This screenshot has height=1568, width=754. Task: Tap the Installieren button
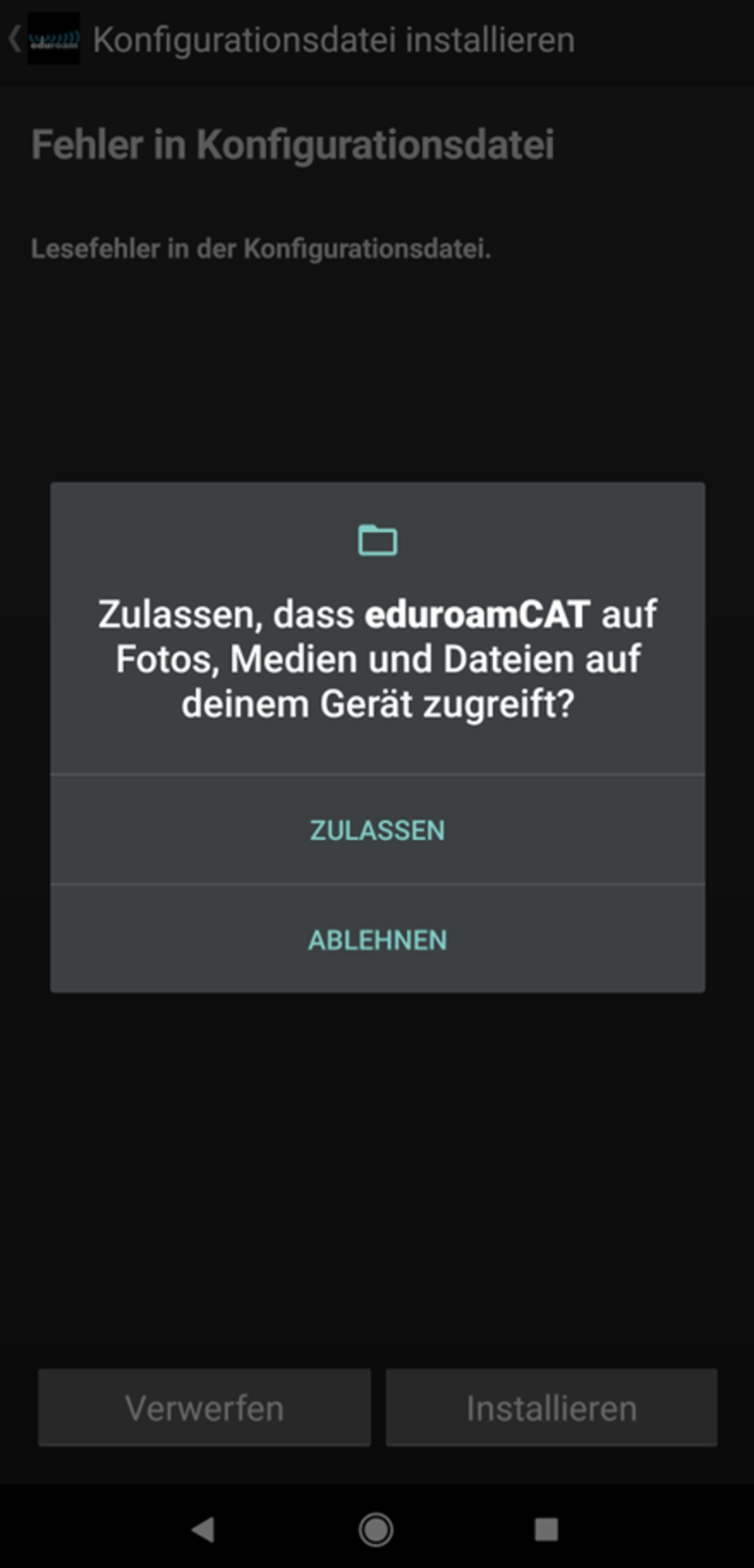(551, 1408)
